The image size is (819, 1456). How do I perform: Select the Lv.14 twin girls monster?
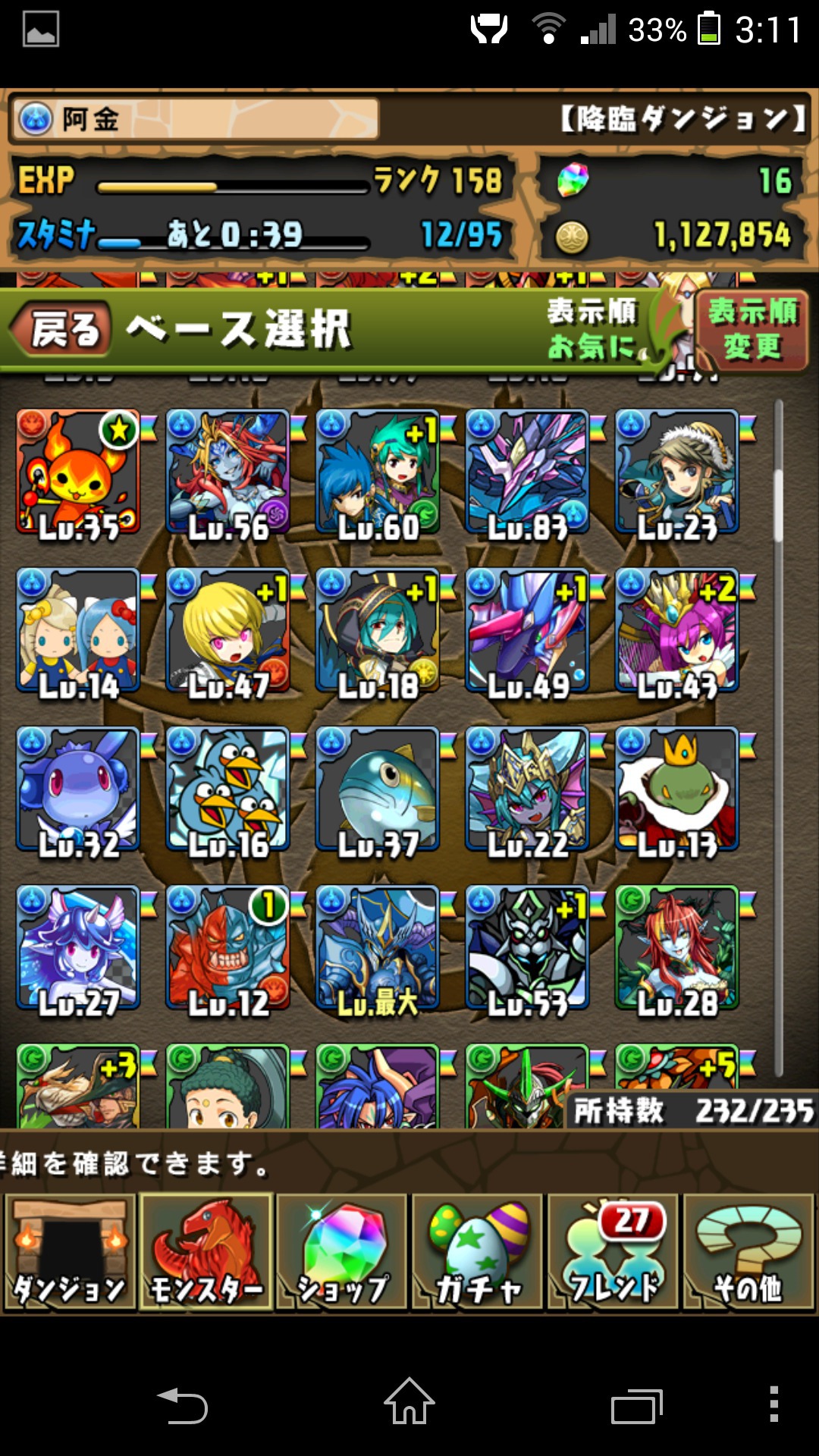click(78, 632)
